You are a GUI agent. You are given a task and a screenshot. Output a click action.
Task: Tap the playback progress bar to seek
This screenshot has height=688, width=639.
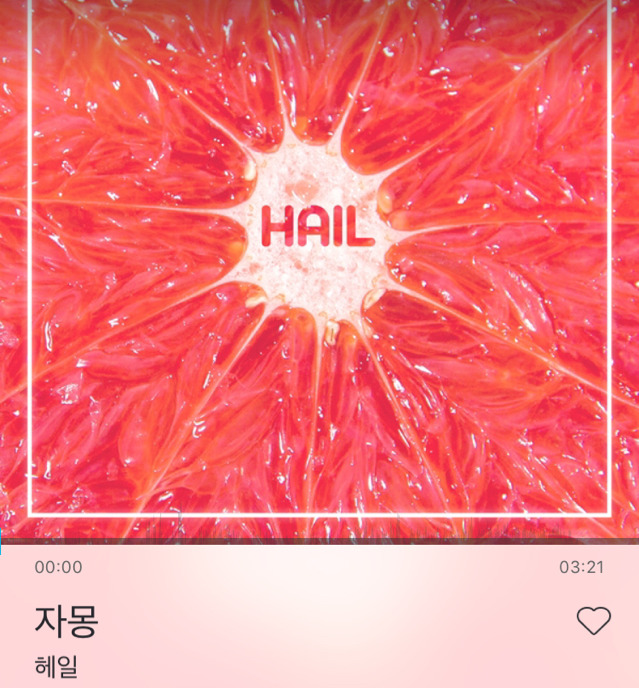click(320, 542)
